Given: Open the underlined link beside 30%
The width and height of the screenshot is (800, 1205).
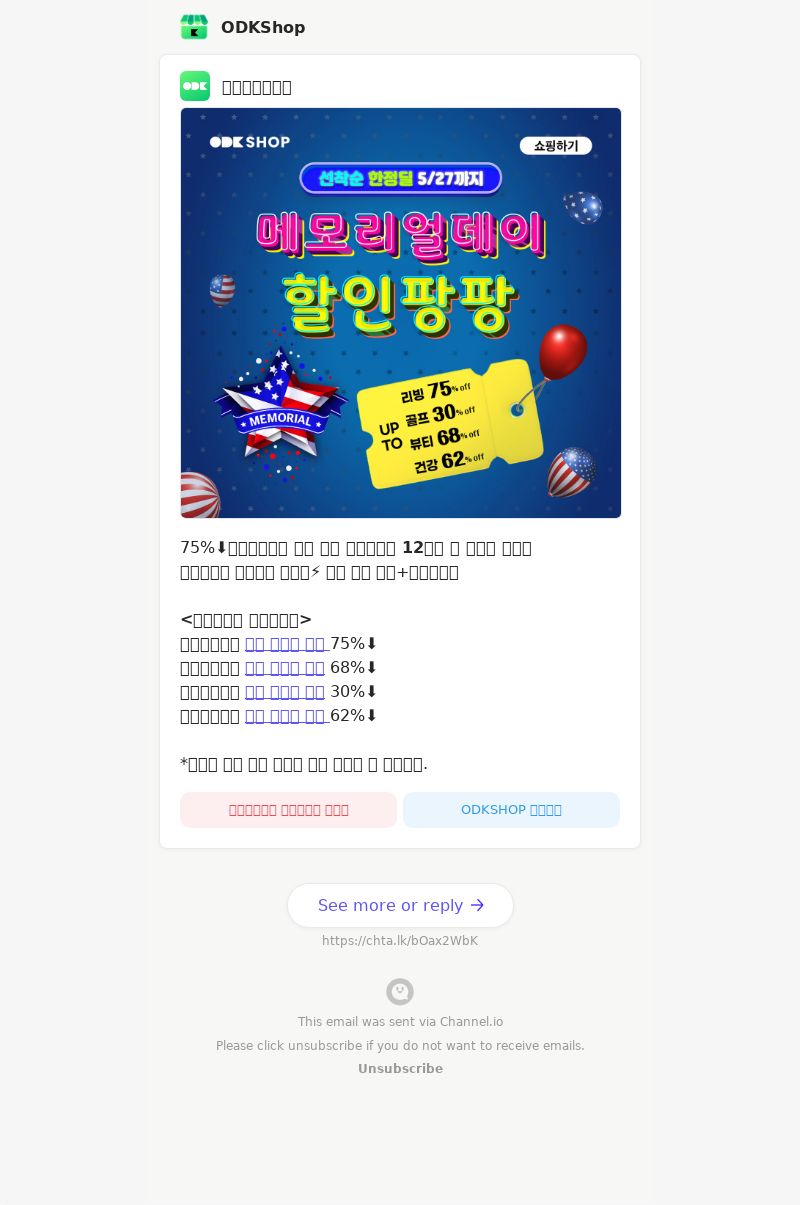Looking at the screenshot, I should (x=285, y=692).
